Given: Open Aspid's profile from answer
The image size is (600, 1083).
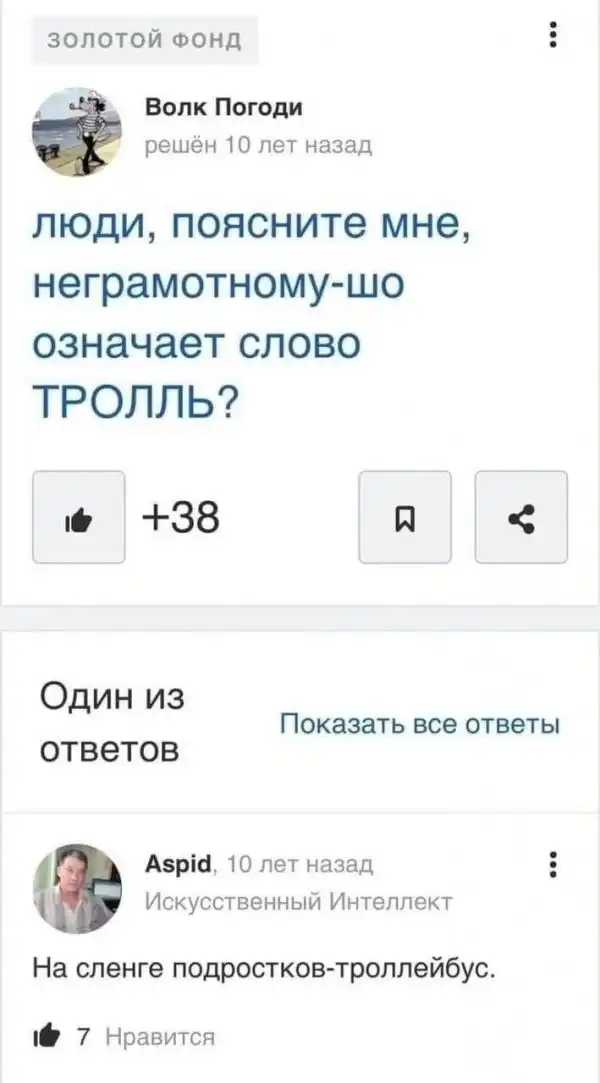Looking at the screenshot, I should tap(79, 888).
